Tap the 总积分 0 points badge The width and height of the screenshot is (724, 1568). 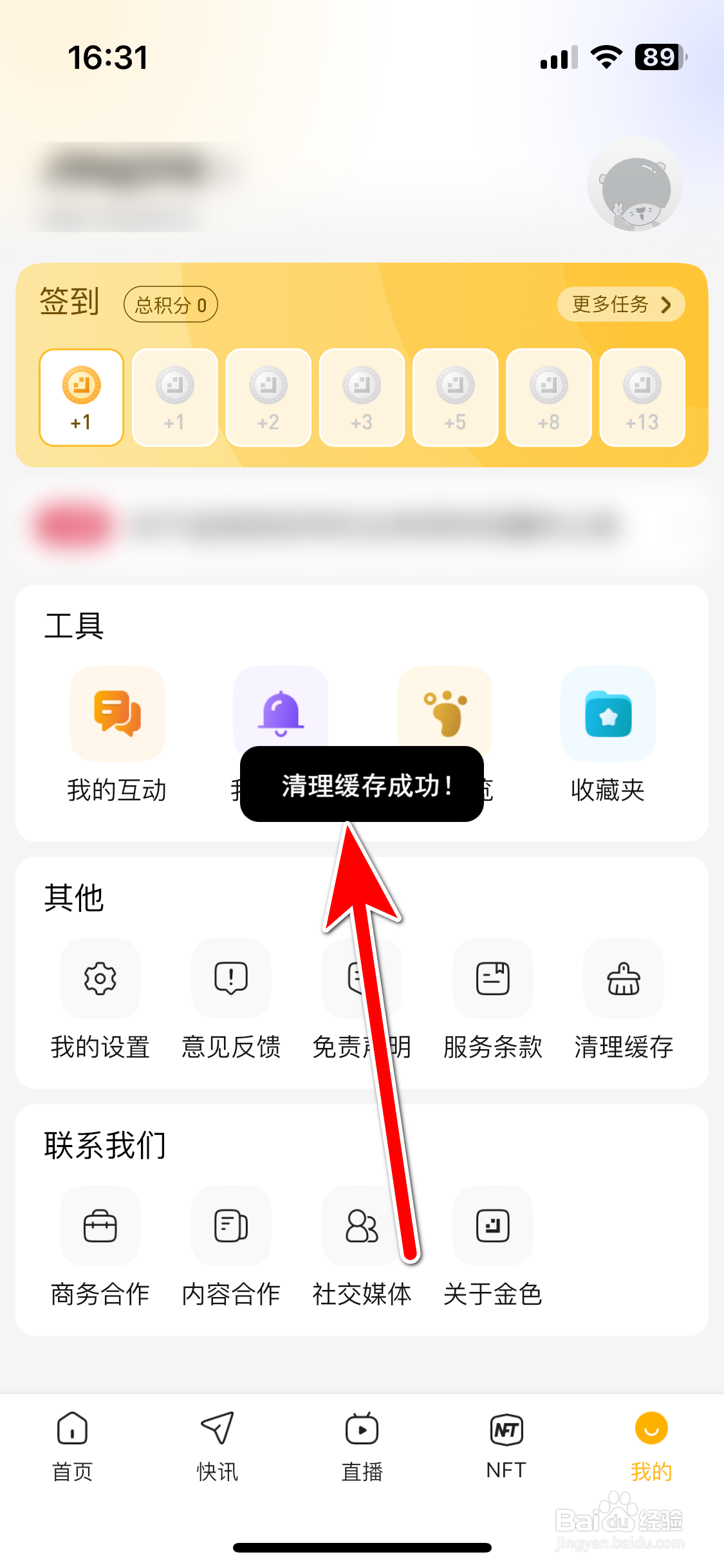click(x=171, y=304)
